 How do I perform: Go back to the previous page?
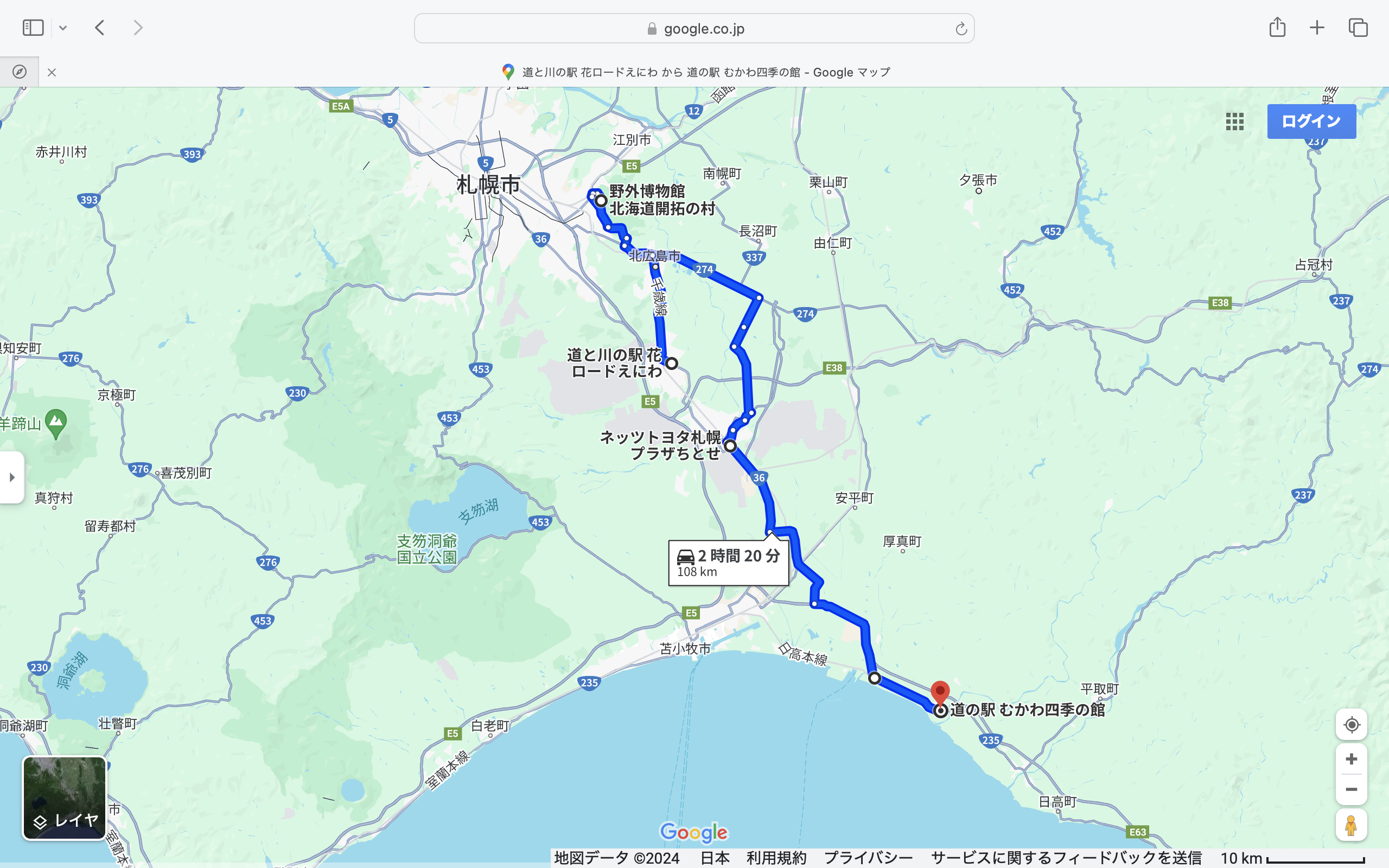point(100,28)
